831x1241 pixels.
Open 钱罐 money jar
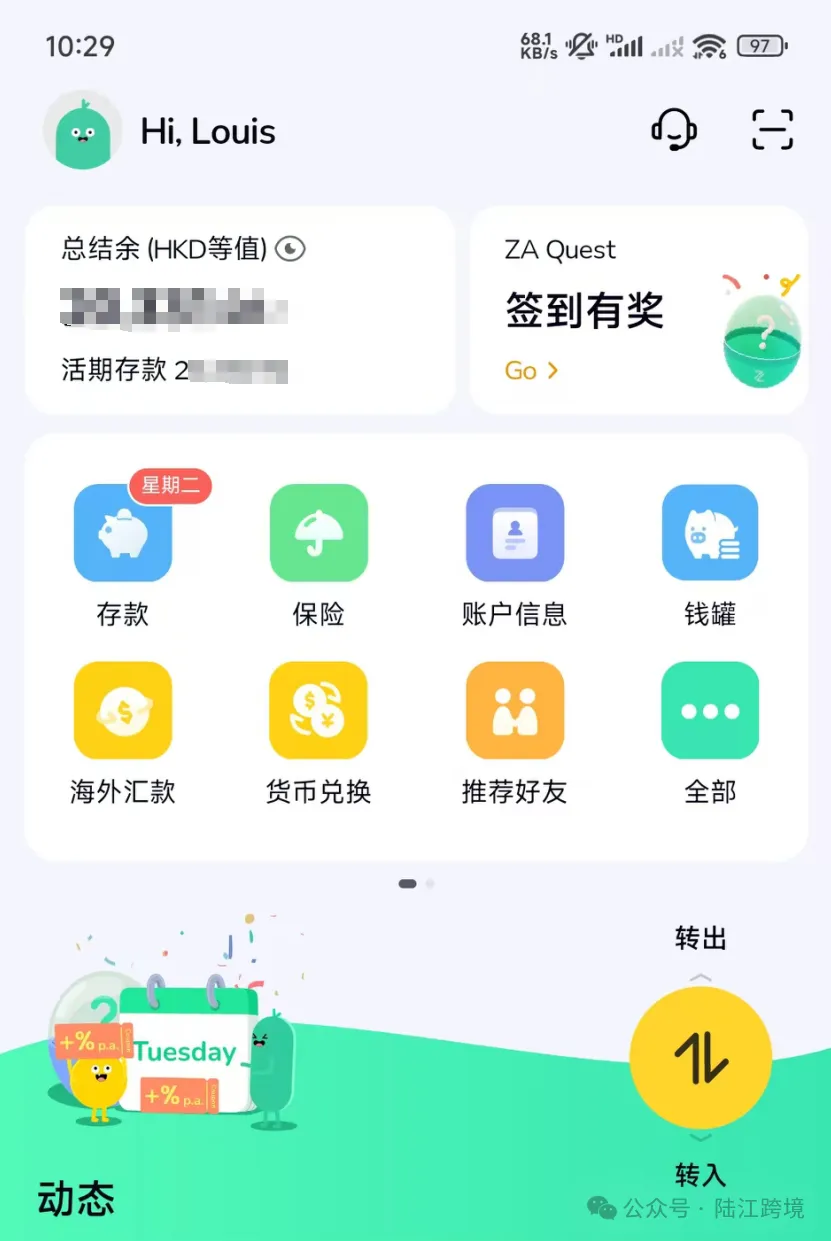point(710,534)
